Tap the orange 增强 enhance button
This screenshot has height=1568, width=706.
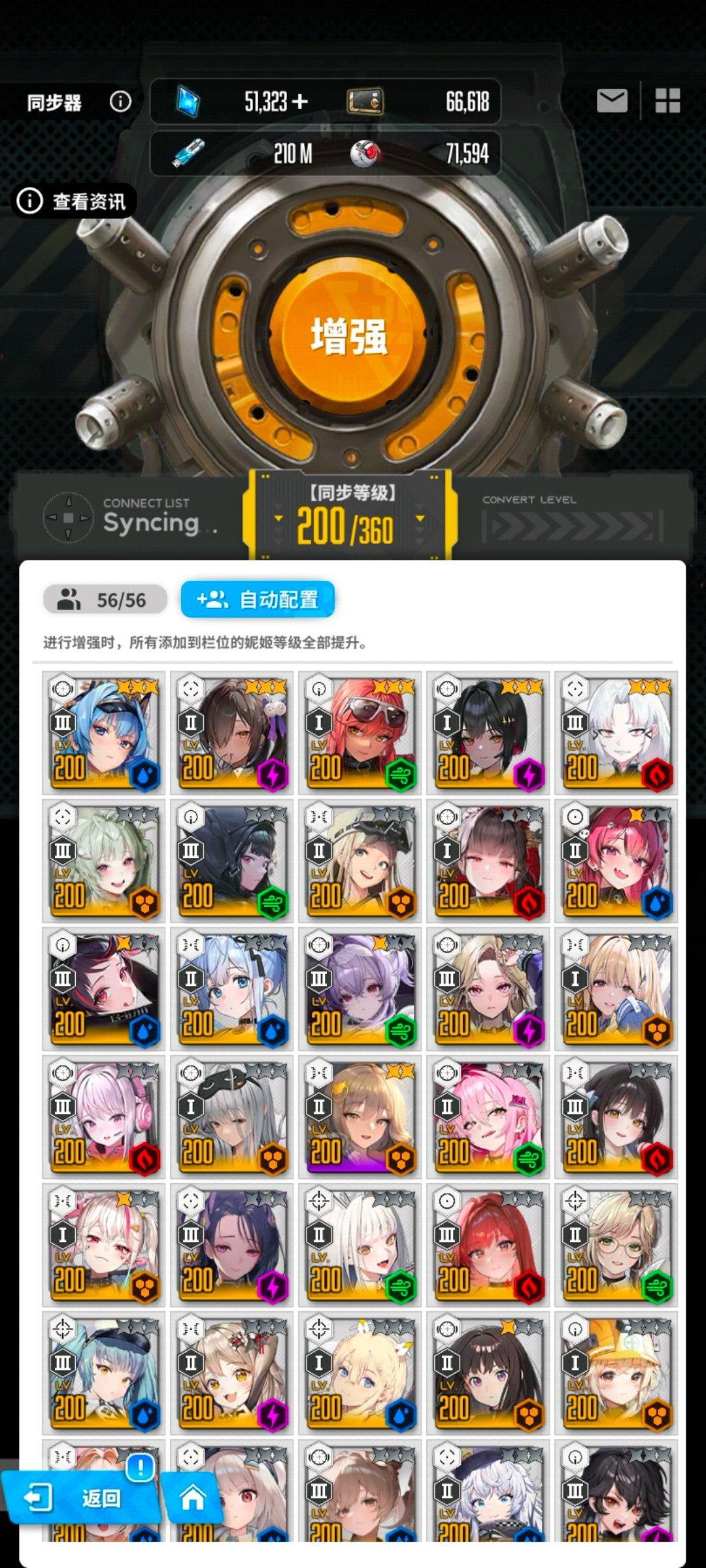[350, 336]
